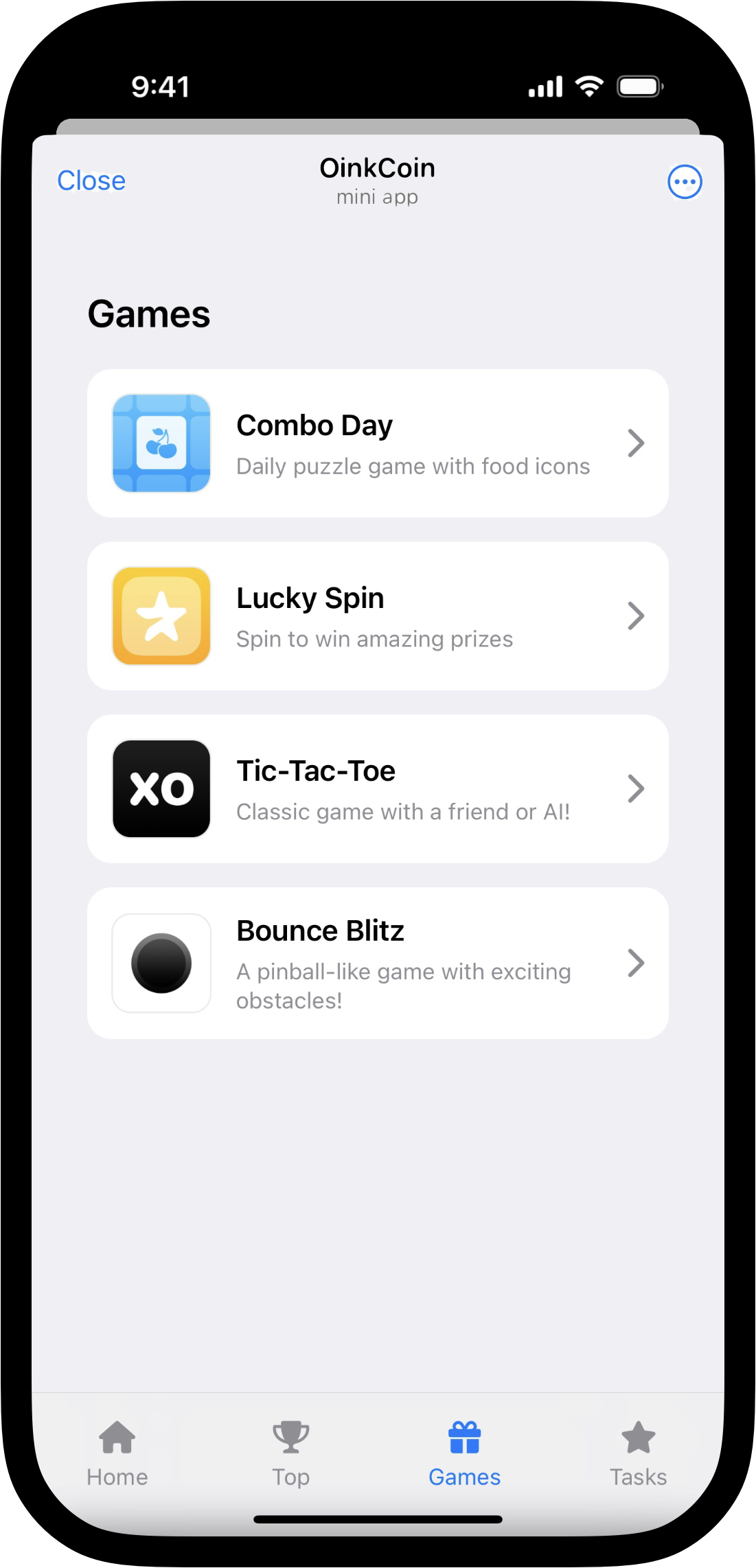Open Bounce Blitz via its chevron
Screen dimensions: 756x1568
(x=636, y=963)
